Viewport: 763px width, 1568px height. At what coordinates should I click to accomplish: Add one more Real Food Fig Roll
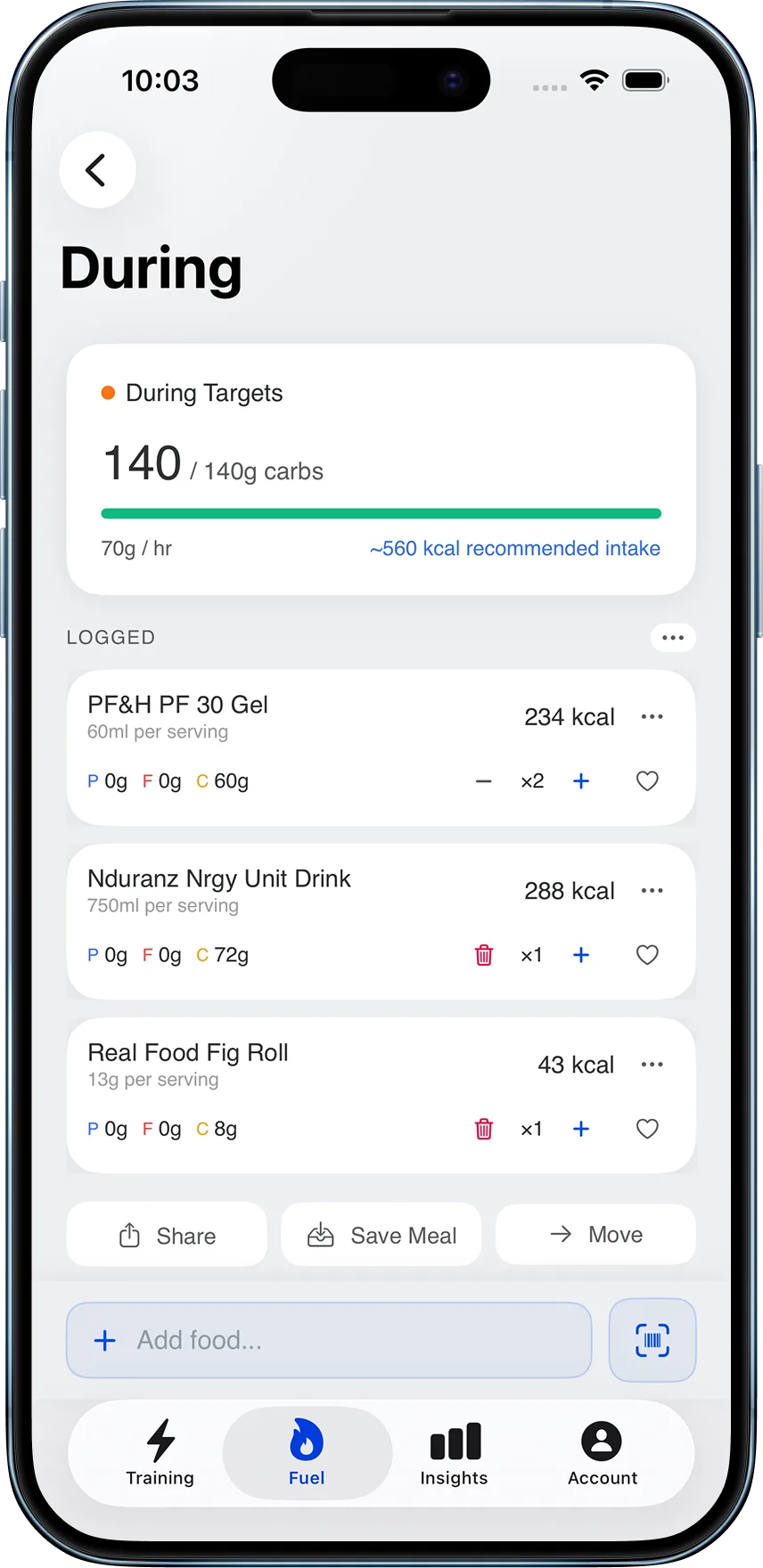[581, 1129]
